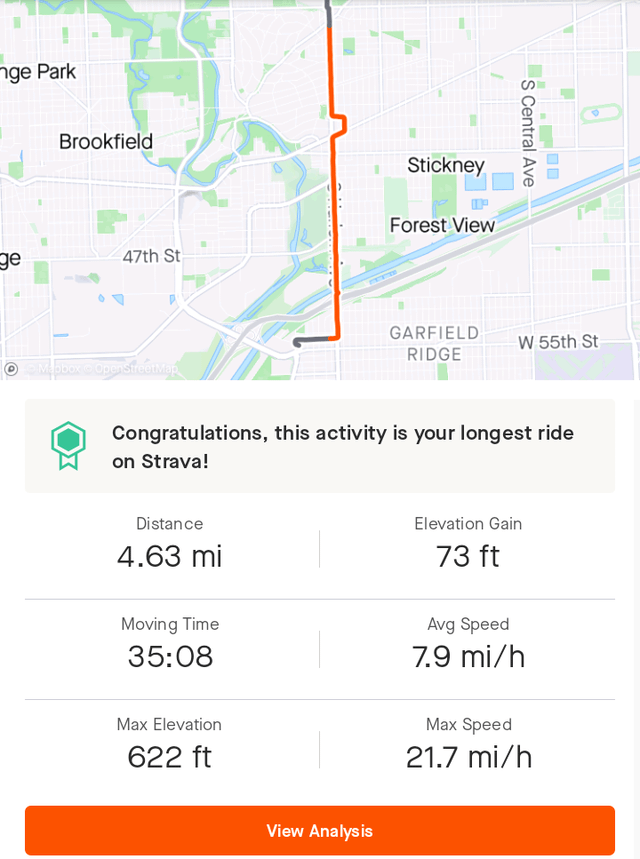Open the ride route map
The width and height of the screenshot is (640, 859).
click(x=320, y=190)
